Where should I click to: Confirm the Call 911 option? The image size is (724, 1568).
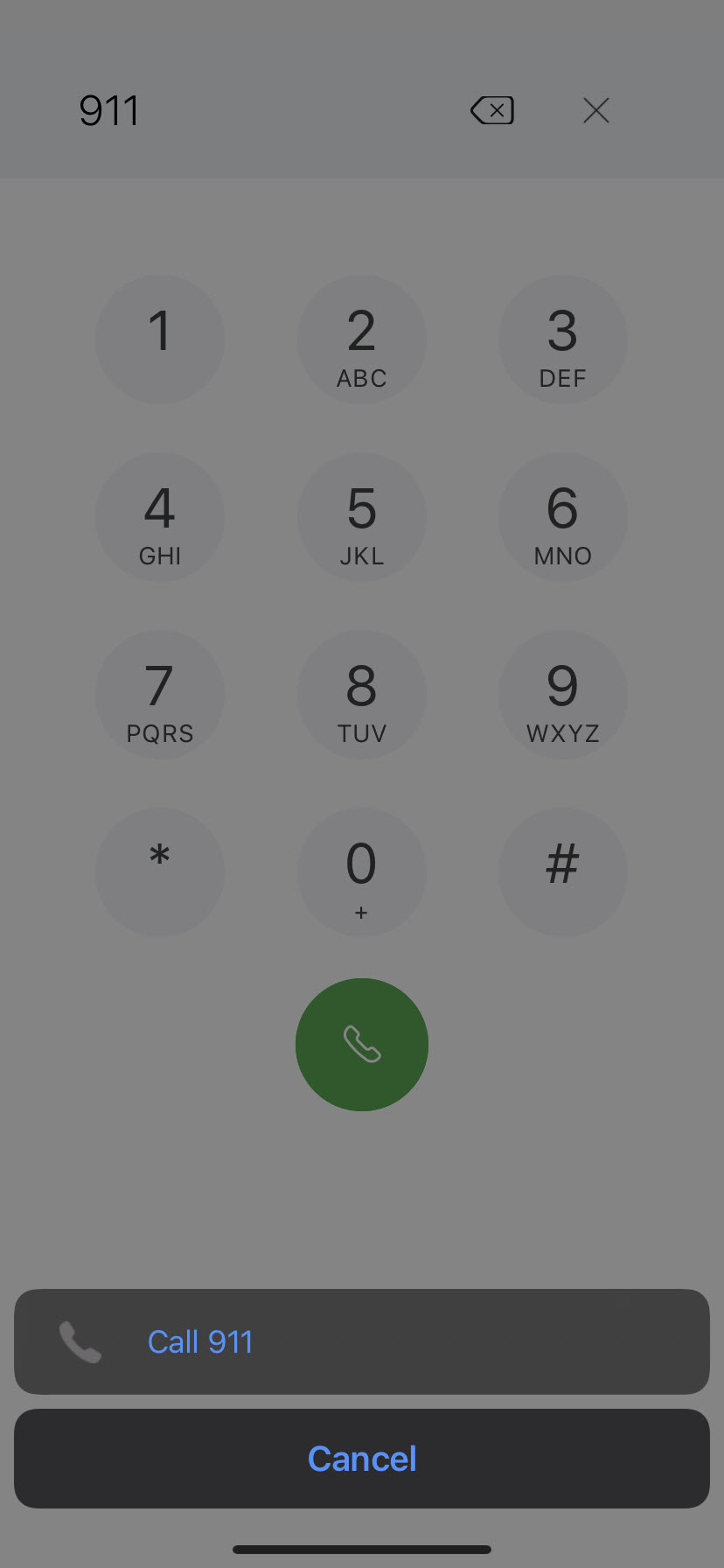(361, 1341)
